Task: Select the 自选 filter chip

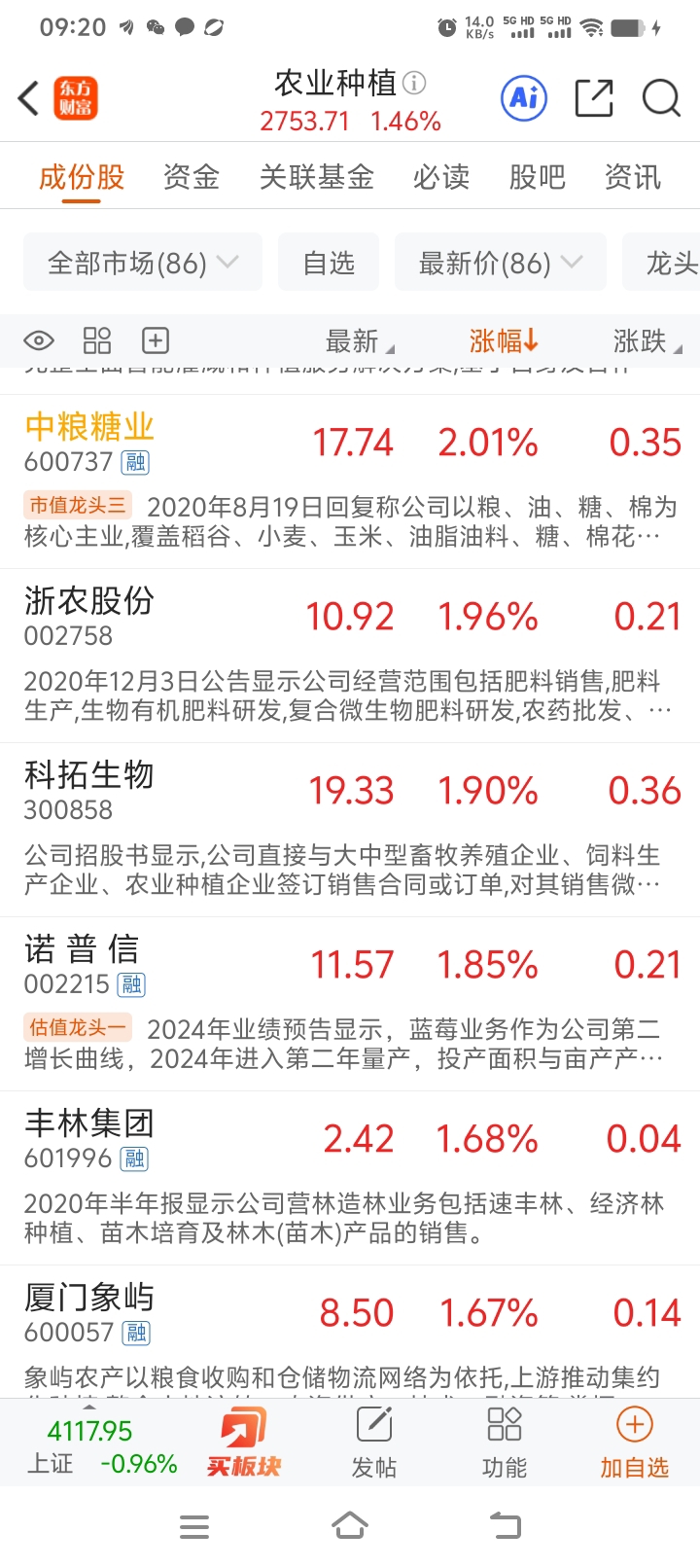Action: [329, 263]
